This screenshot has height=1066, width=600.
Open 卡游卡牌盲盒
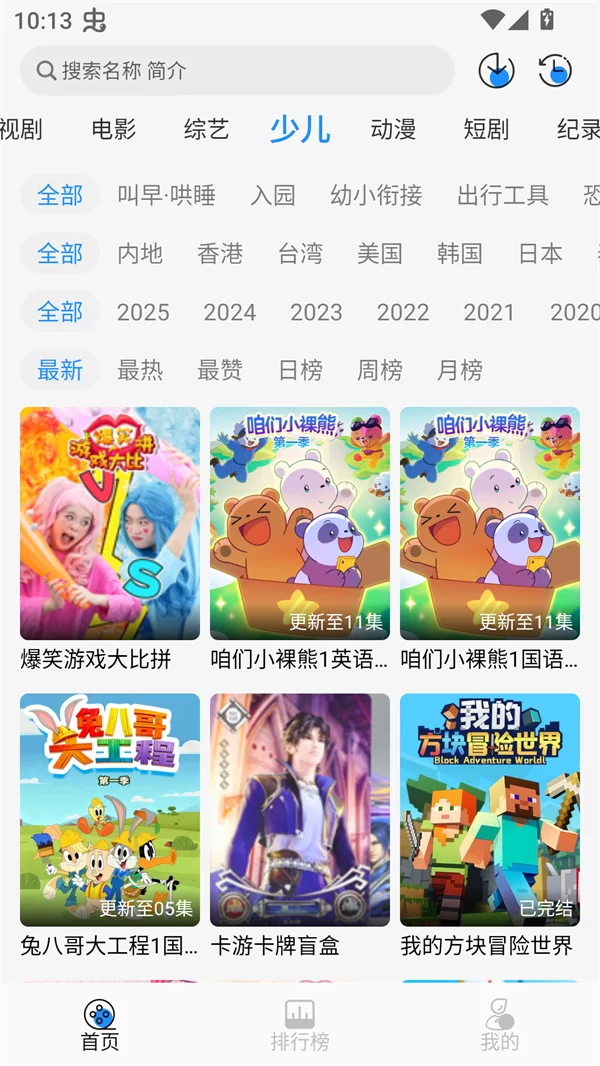(x=300, y=810)
